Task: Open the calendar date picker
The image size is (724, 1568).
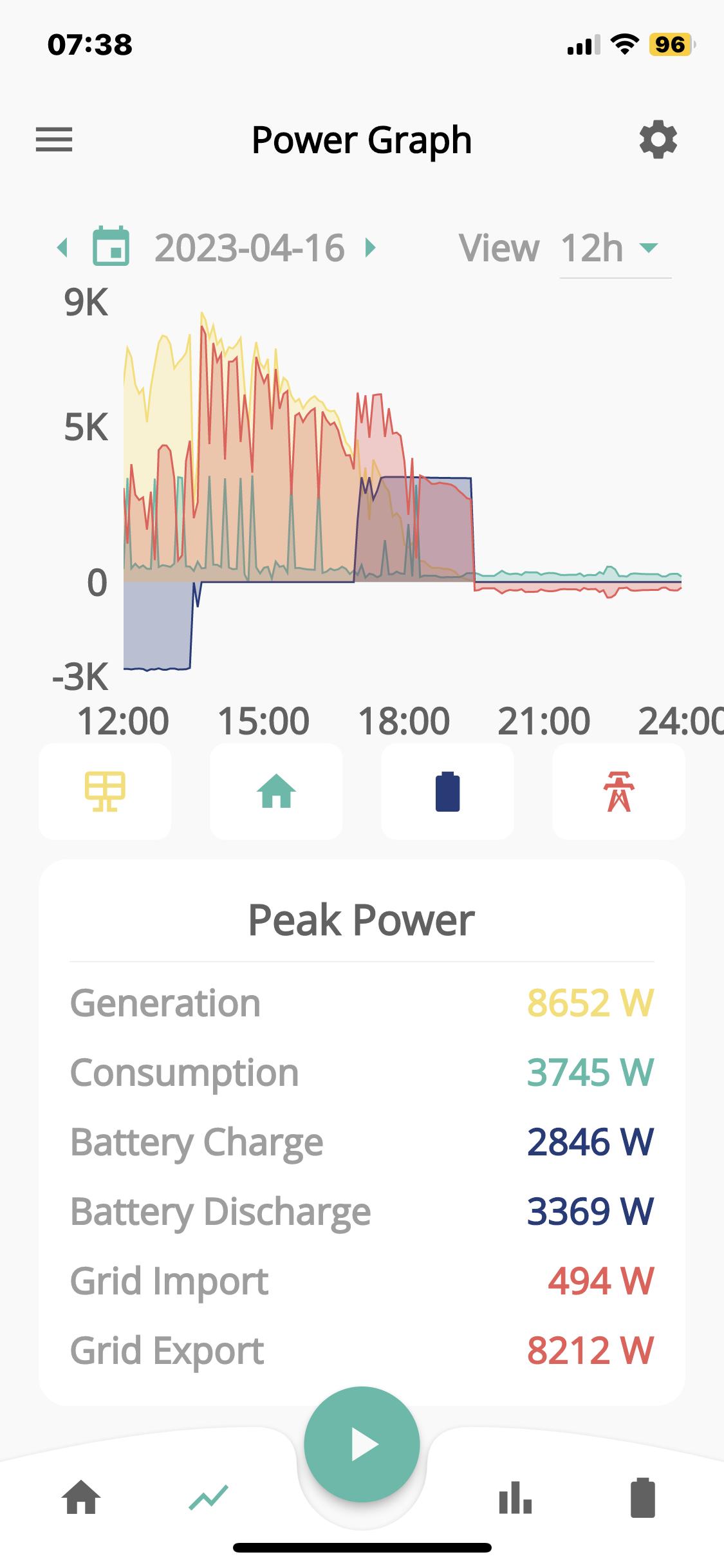Action: [x=111, y=247]
